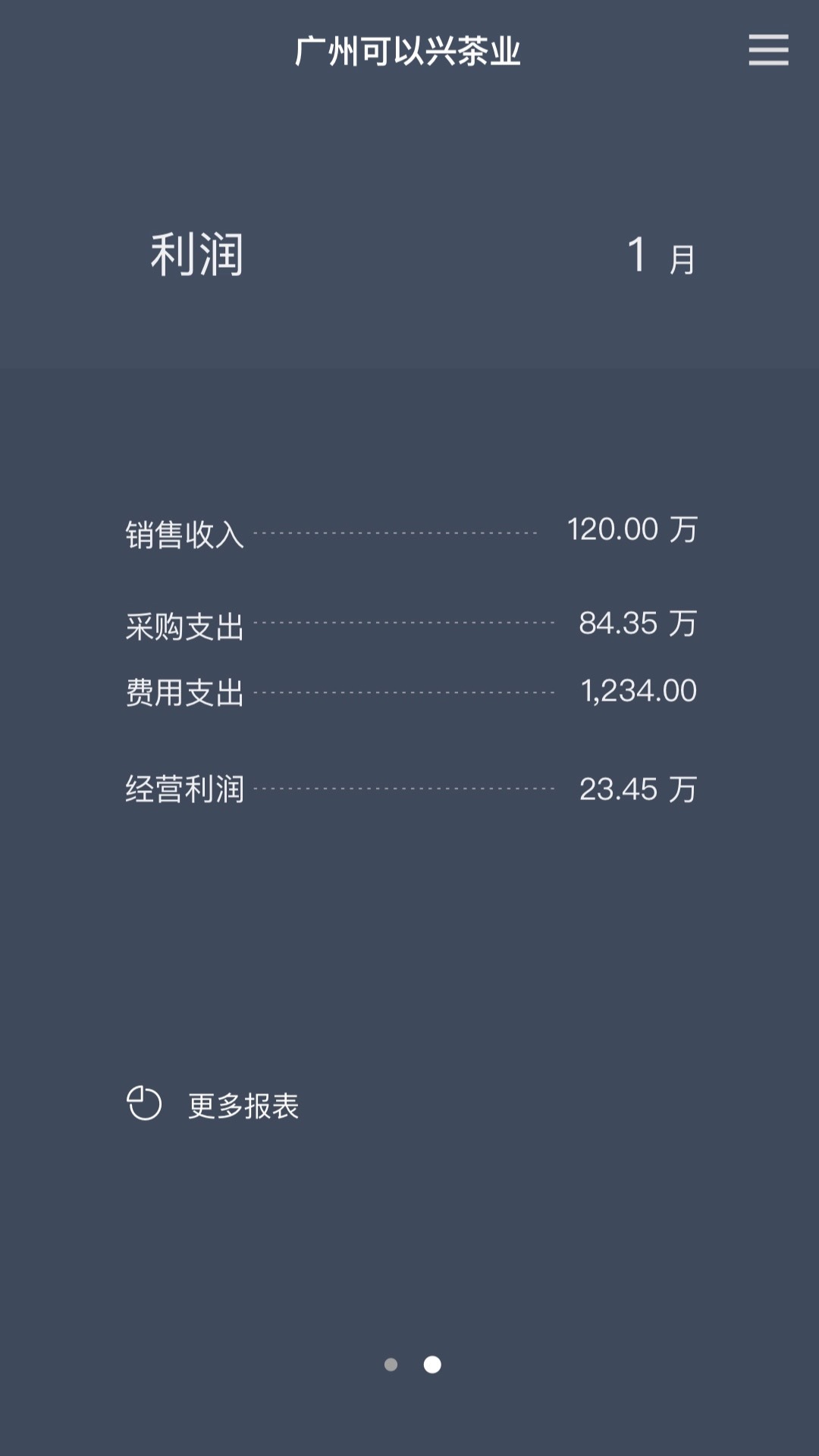Open 经营利润 details

click(x=185, y=790)
